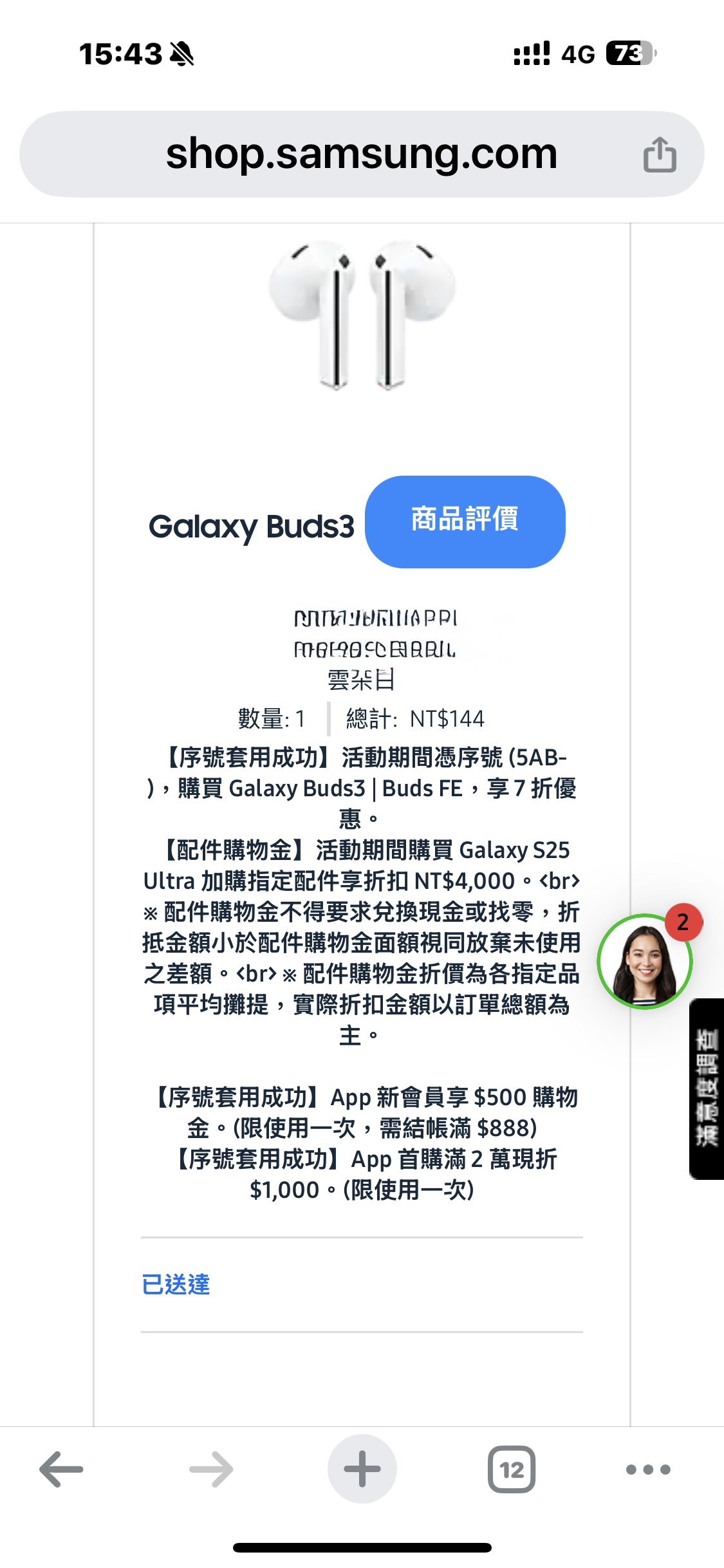Viewport: 724px width, 1568px height.
Task: Open a new browser tab
Action: coord(362,1469)
